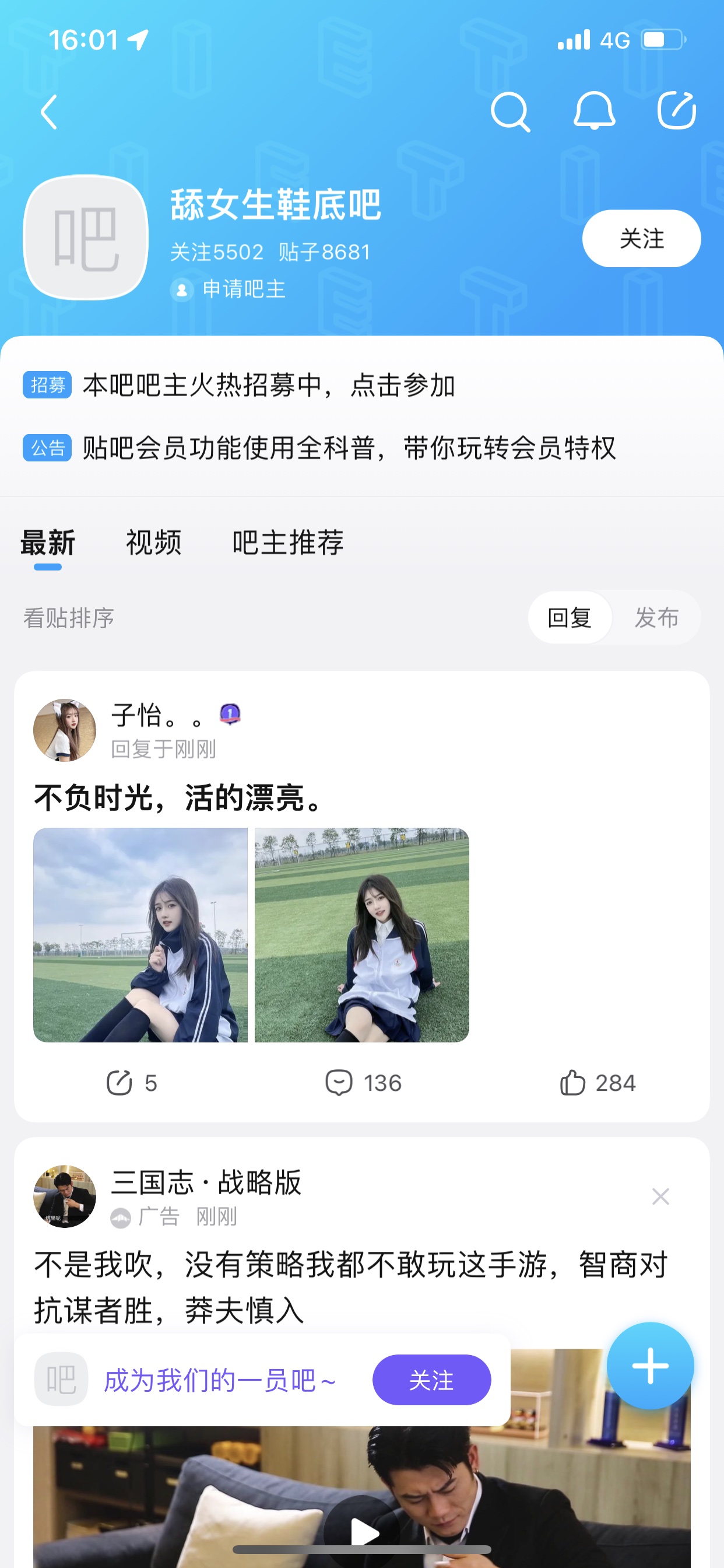Open the 招募 bar-owner recruitment notice
Screen dimensions: 724x1568
tap(268, 386)
